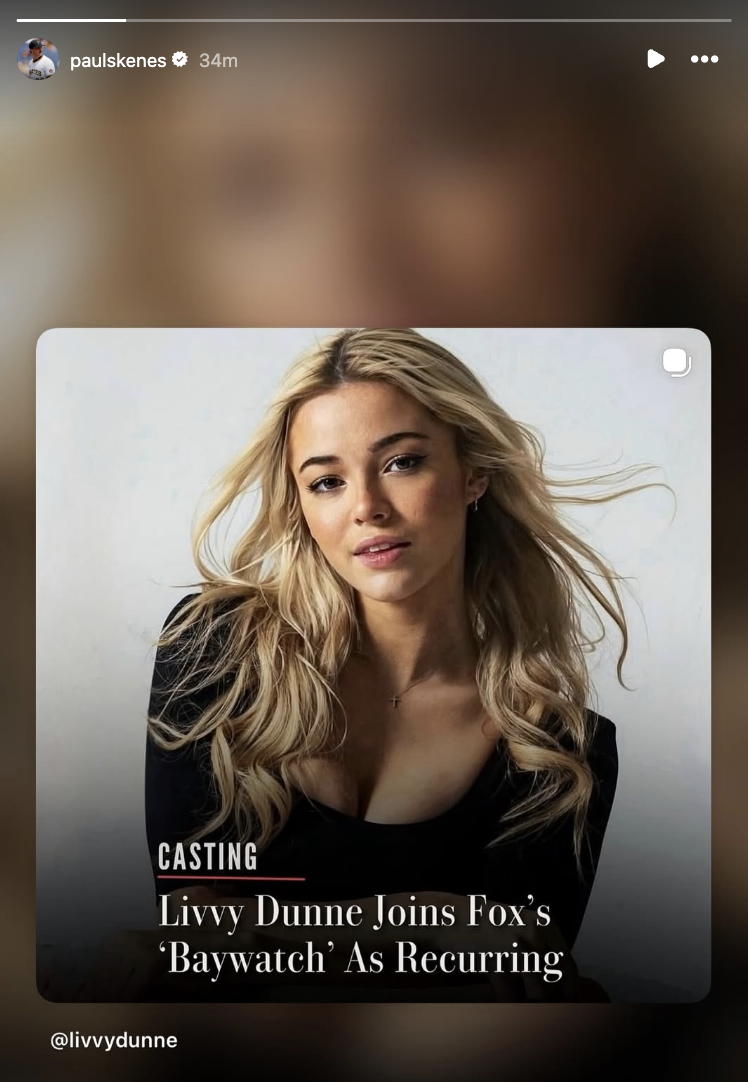748x1082 pixels.
Task: Open the three-dot overflow menu
Action: click(705, 59)
